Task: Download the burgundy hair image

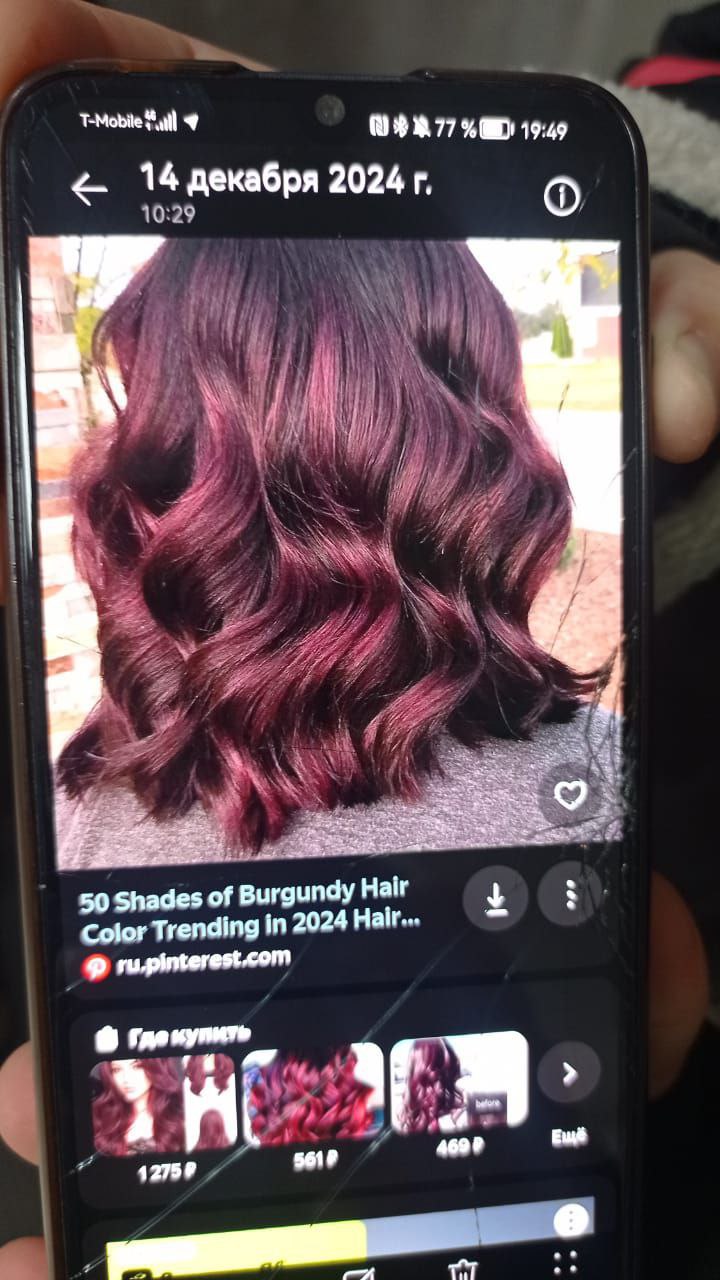Action: (x=495, y=899)
